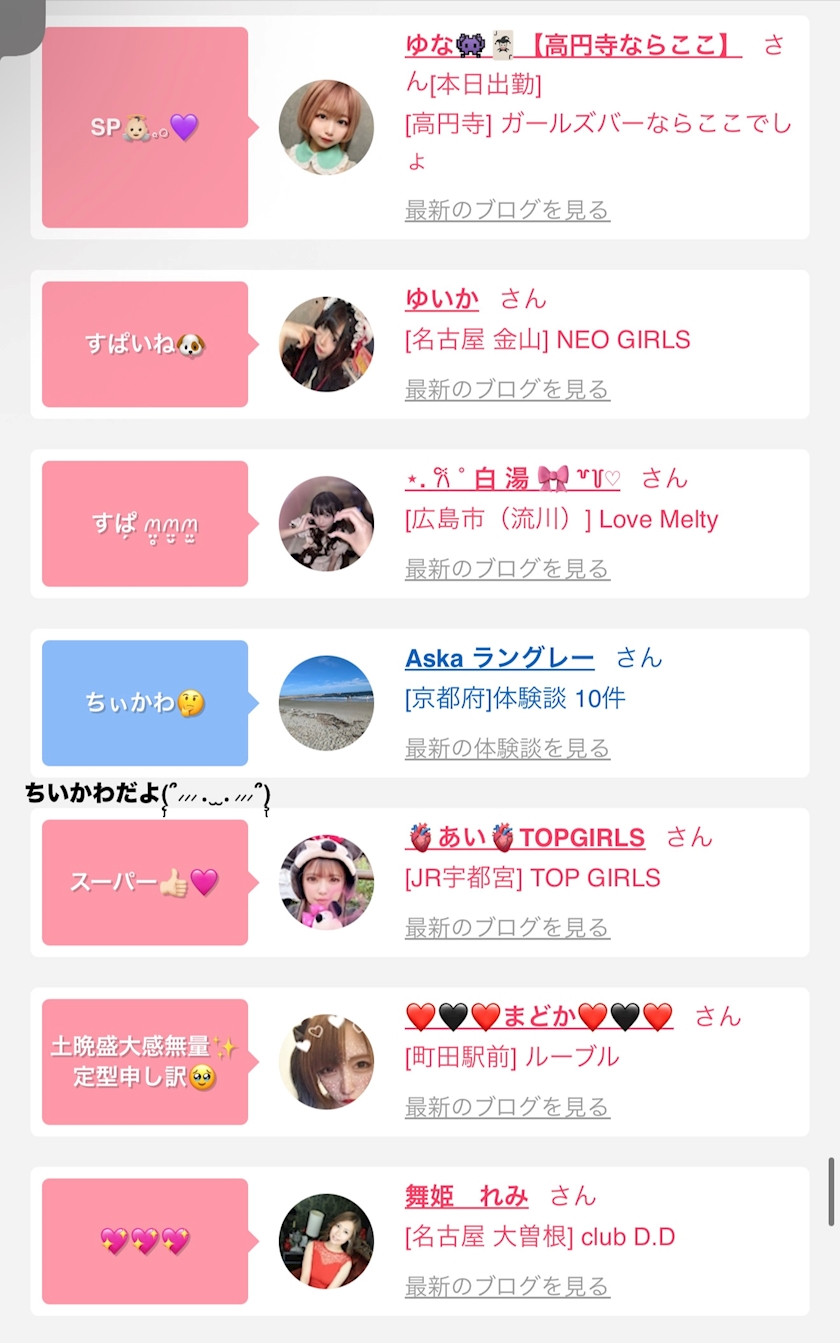840x1343 pixels.
Task: View latest blog for あい TOP GIRLS
Action: (507, 928)
